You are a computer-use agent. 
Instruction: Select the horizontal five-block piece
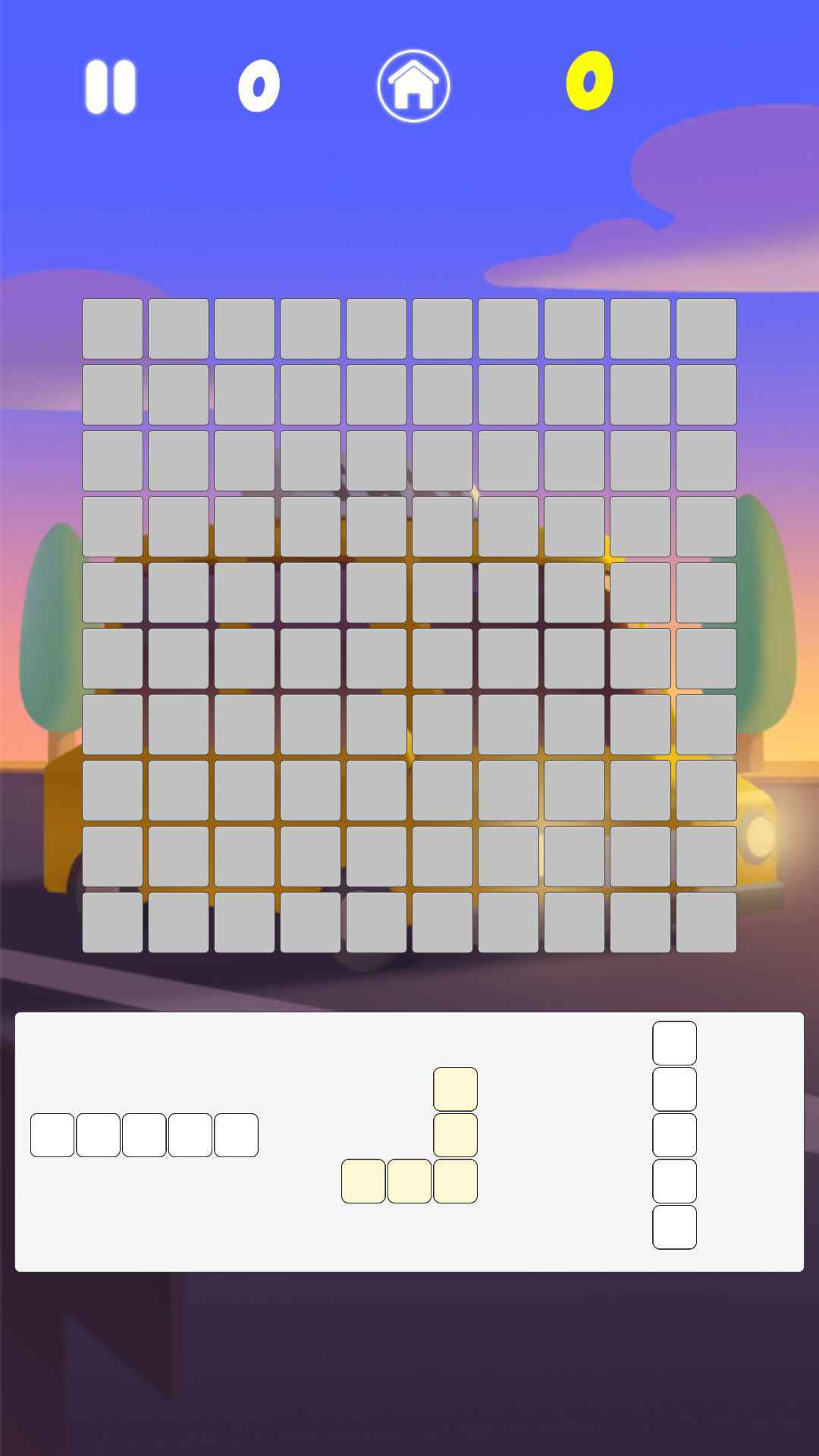(x=144, y=1135)
